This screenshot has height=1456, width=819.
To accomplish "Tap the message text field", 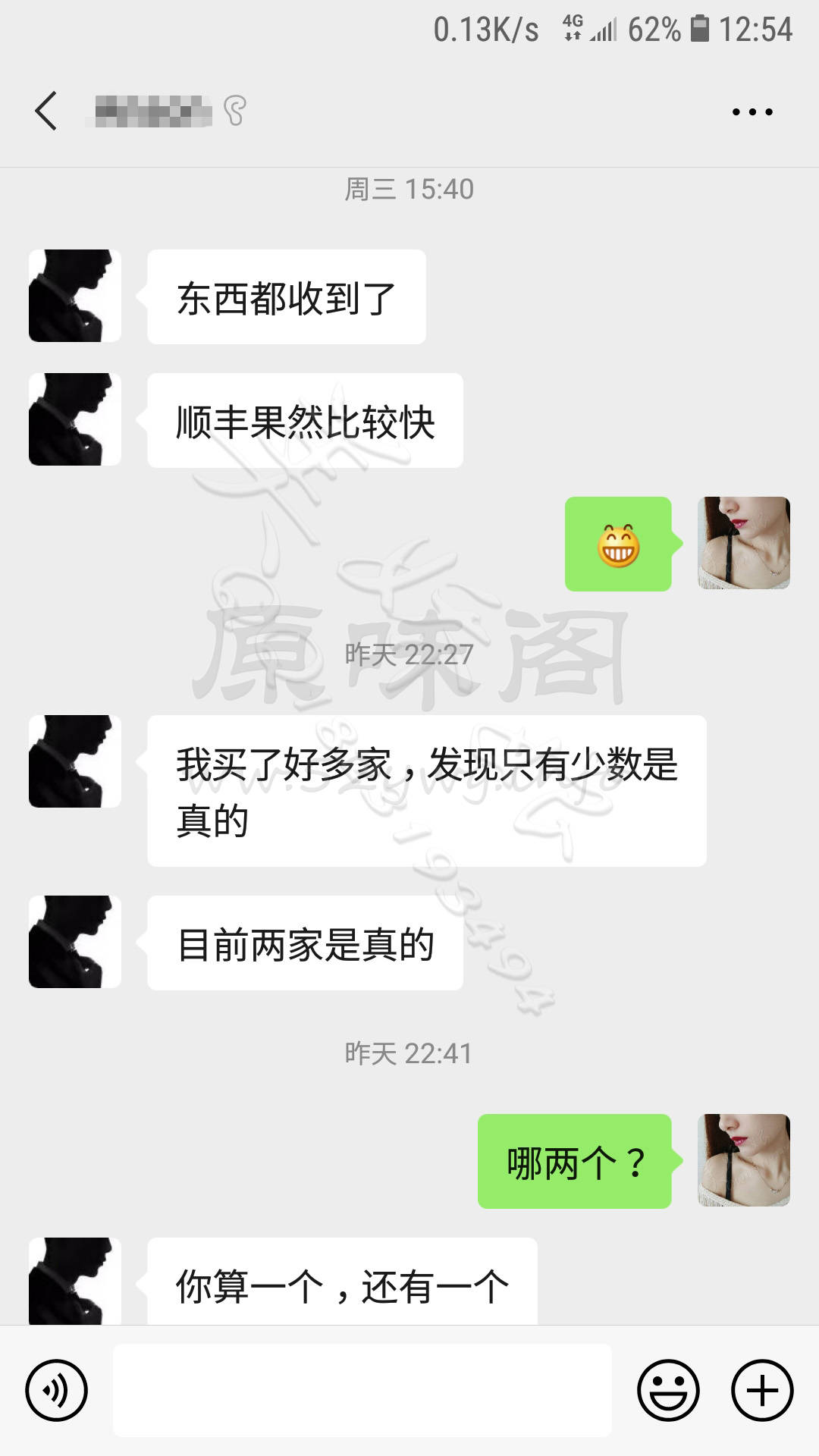I will (362, 1390).
